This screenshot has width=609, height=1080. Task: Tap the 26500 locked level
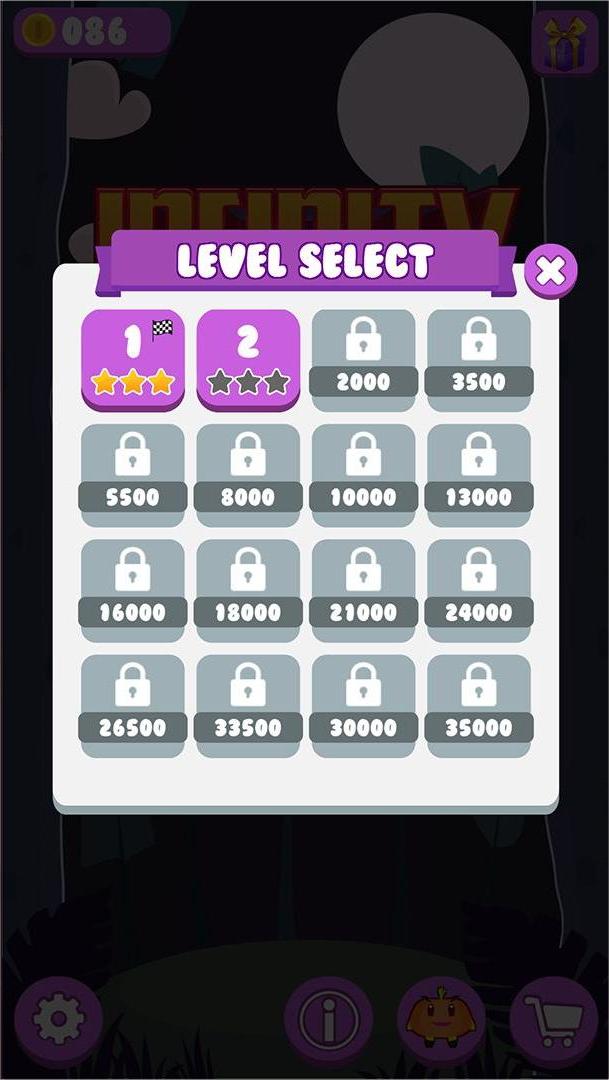133,705
